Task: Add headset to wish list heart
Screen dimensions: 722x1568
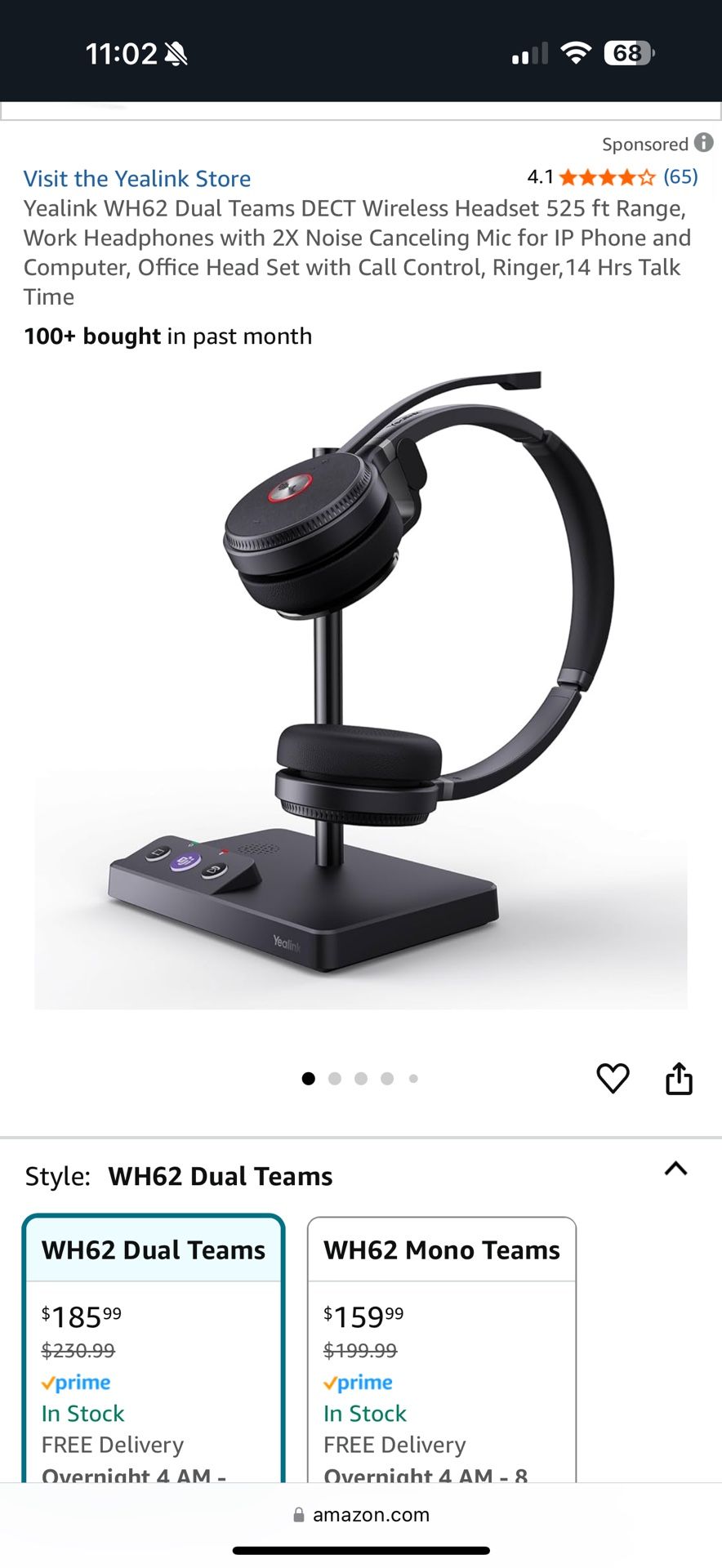Action: (x=613, y=1078)
